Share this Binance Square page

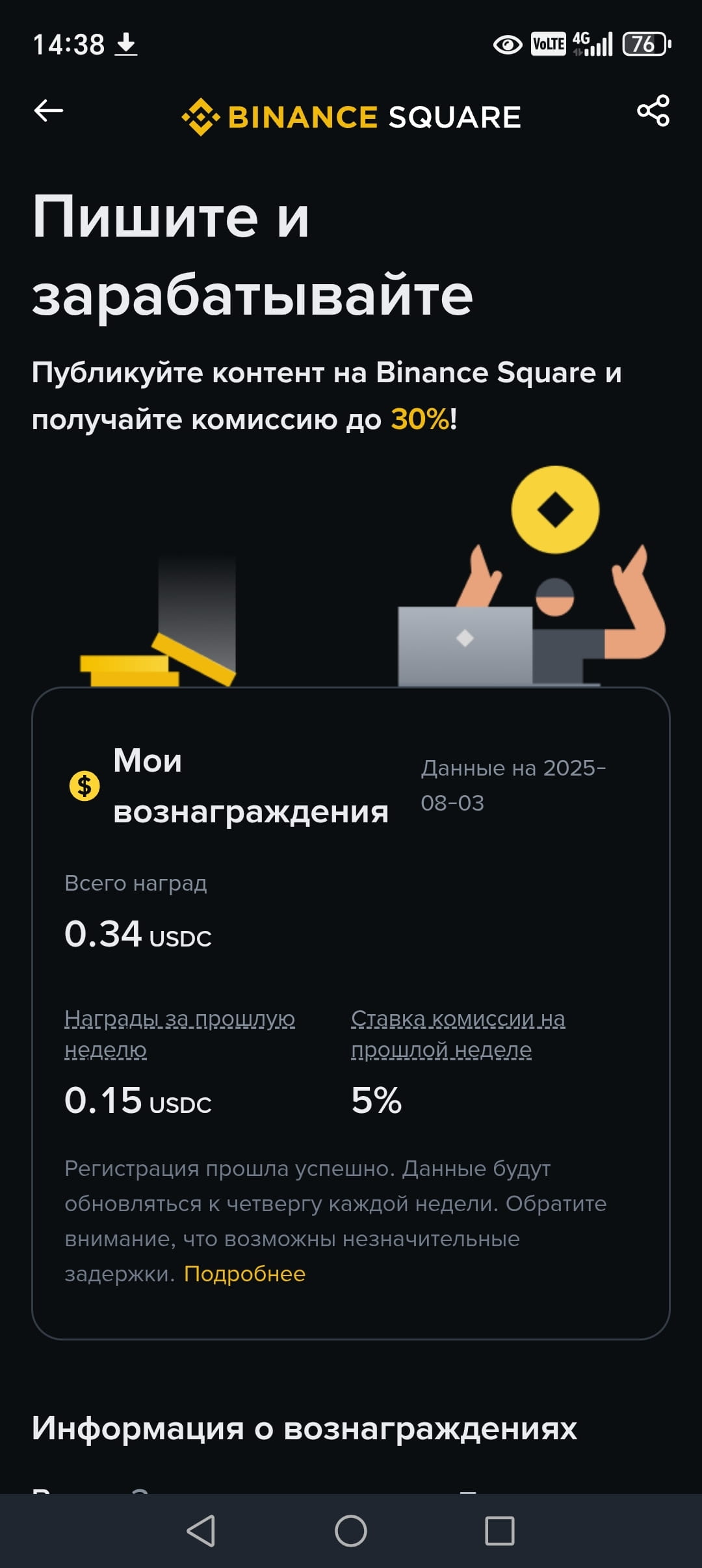tap(653, 111)
